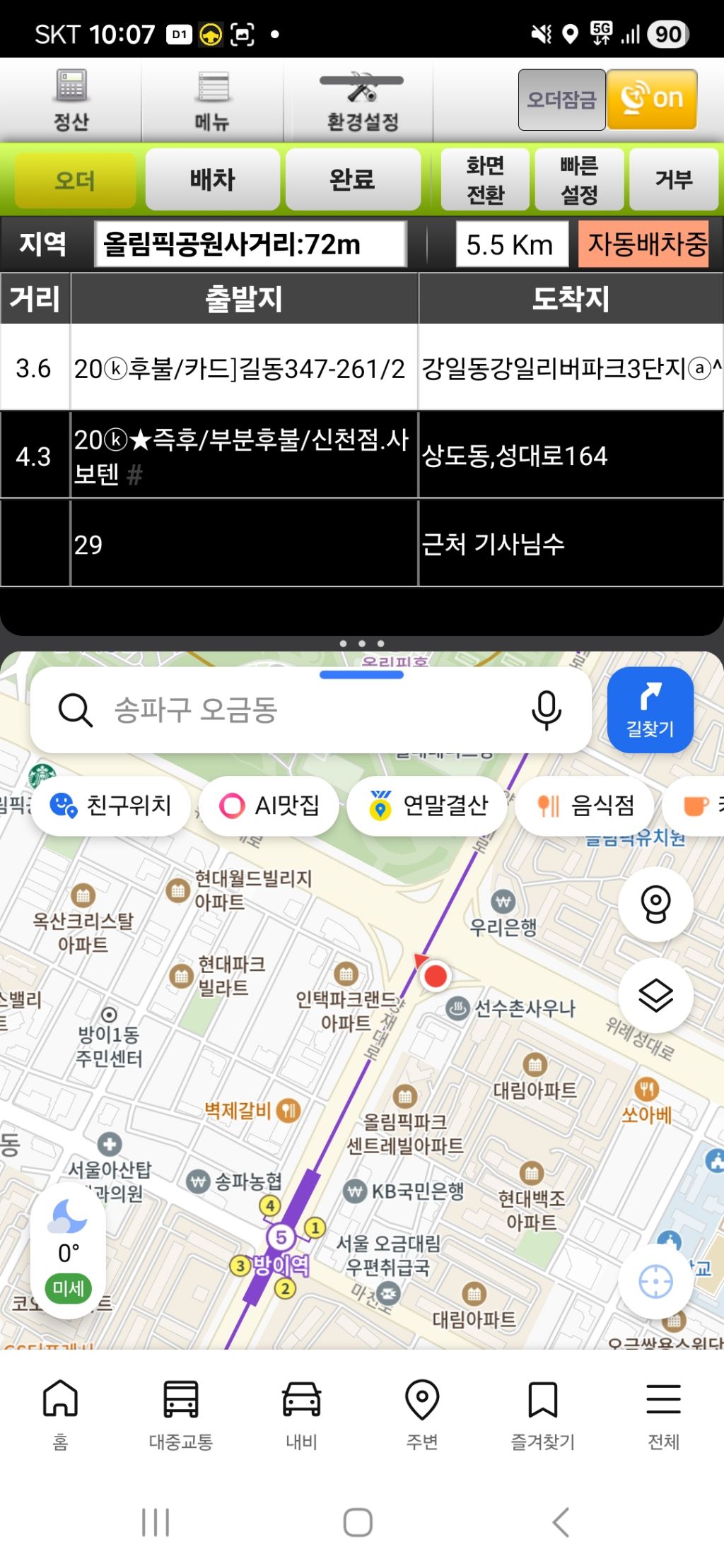The image size is (724, 1568).
Task: Tap the map search box 송파구 오금동
Action: pos(311,709)
